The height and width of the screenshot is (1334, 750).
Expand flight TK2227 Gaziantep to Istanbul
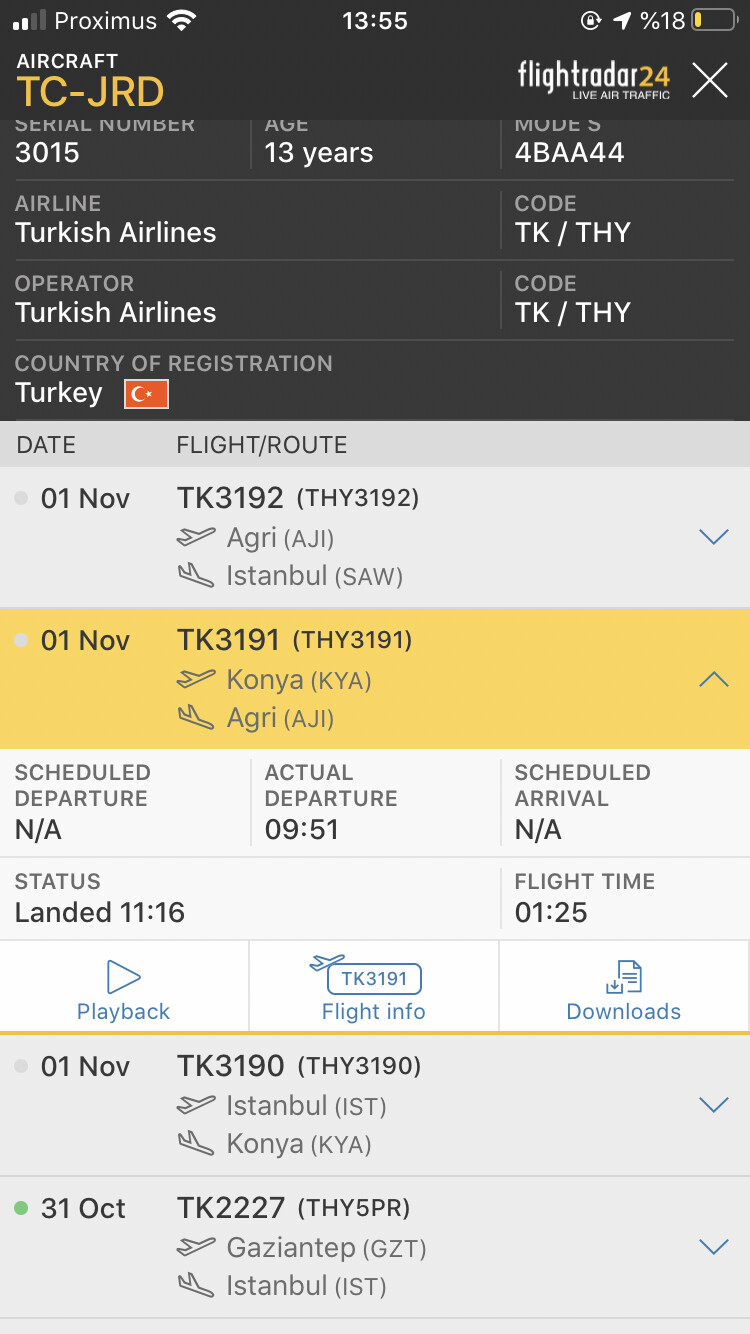[x=713, y=1247]
